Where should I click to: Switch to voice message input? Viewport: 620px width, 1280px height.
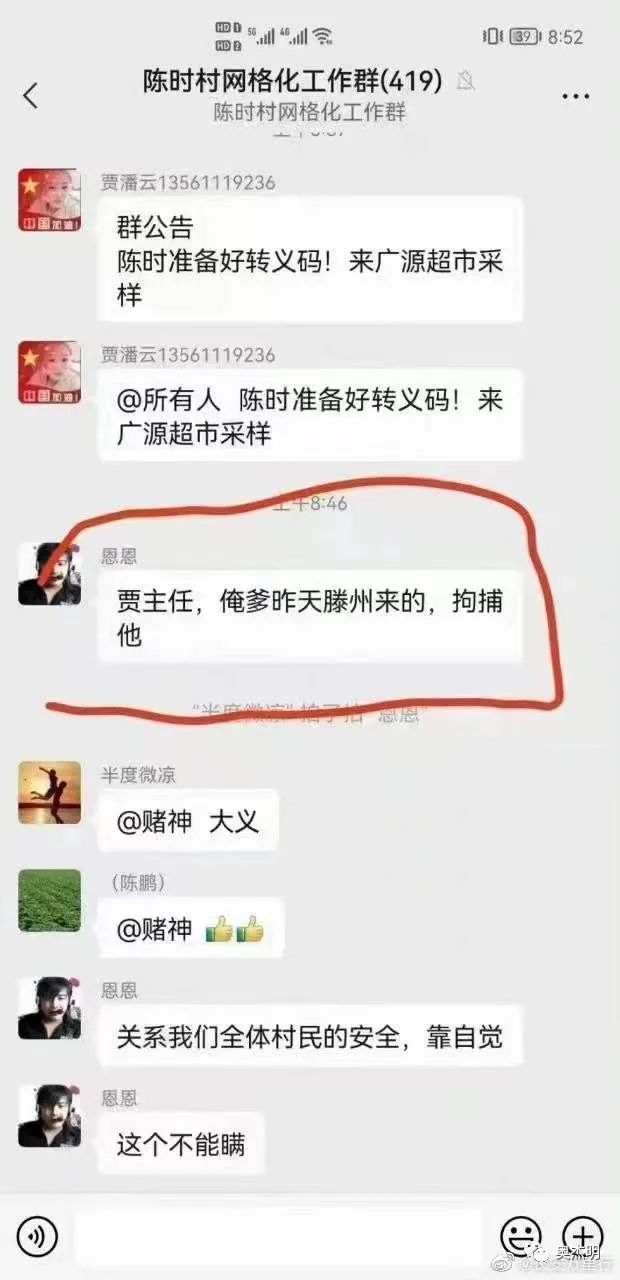point(36,1238)
